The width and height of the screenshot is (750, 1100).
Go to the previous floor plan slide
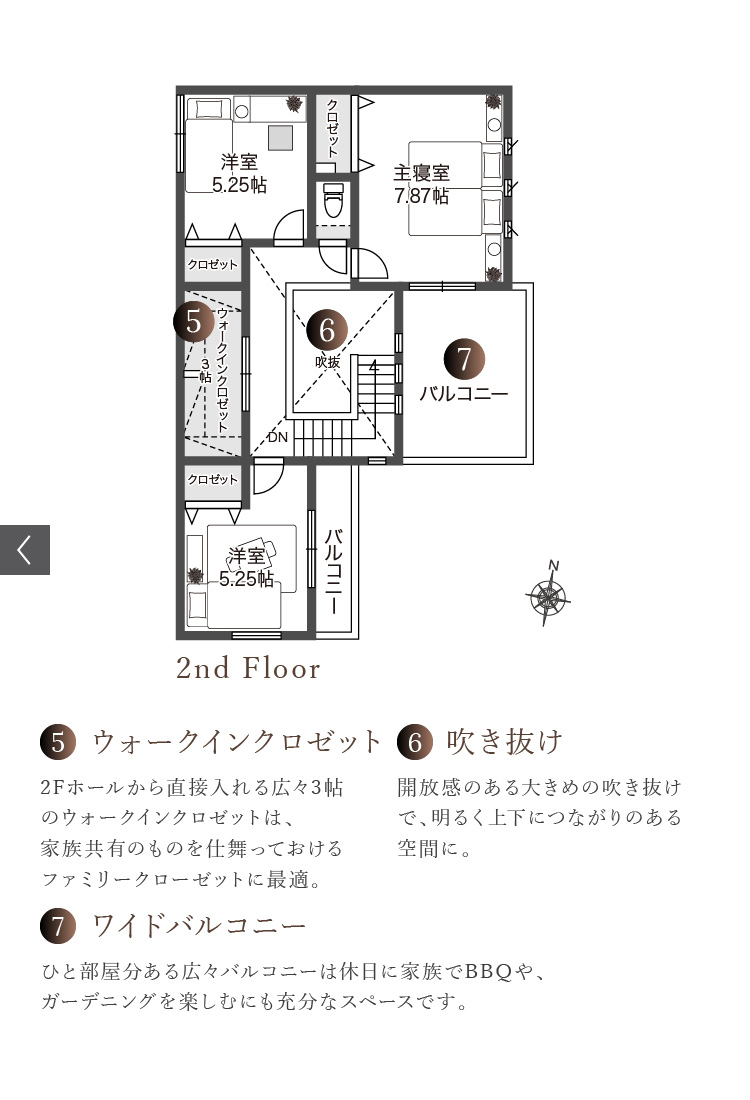click(x=24, y=549)
